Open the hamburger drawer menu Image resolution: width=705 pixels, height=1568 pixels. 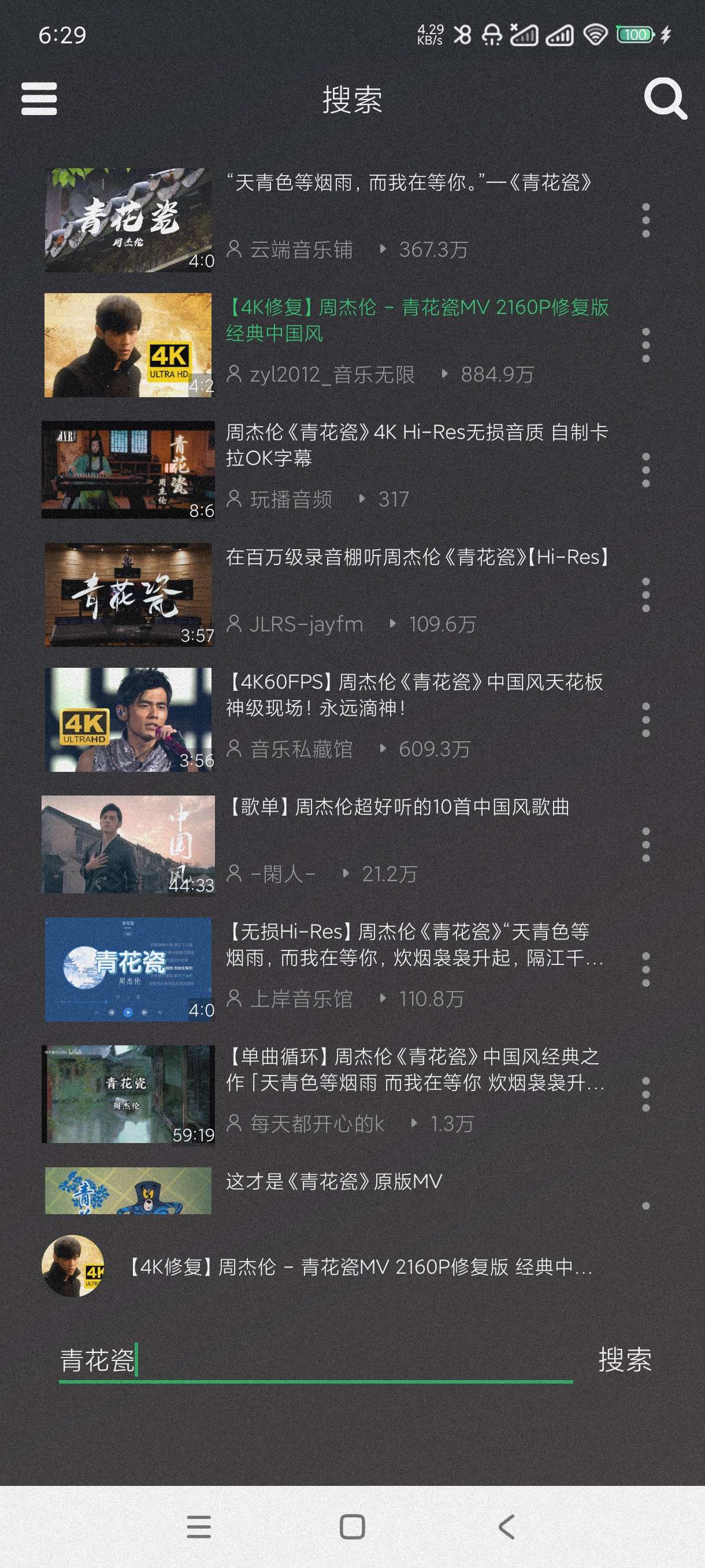coord(39,99)
